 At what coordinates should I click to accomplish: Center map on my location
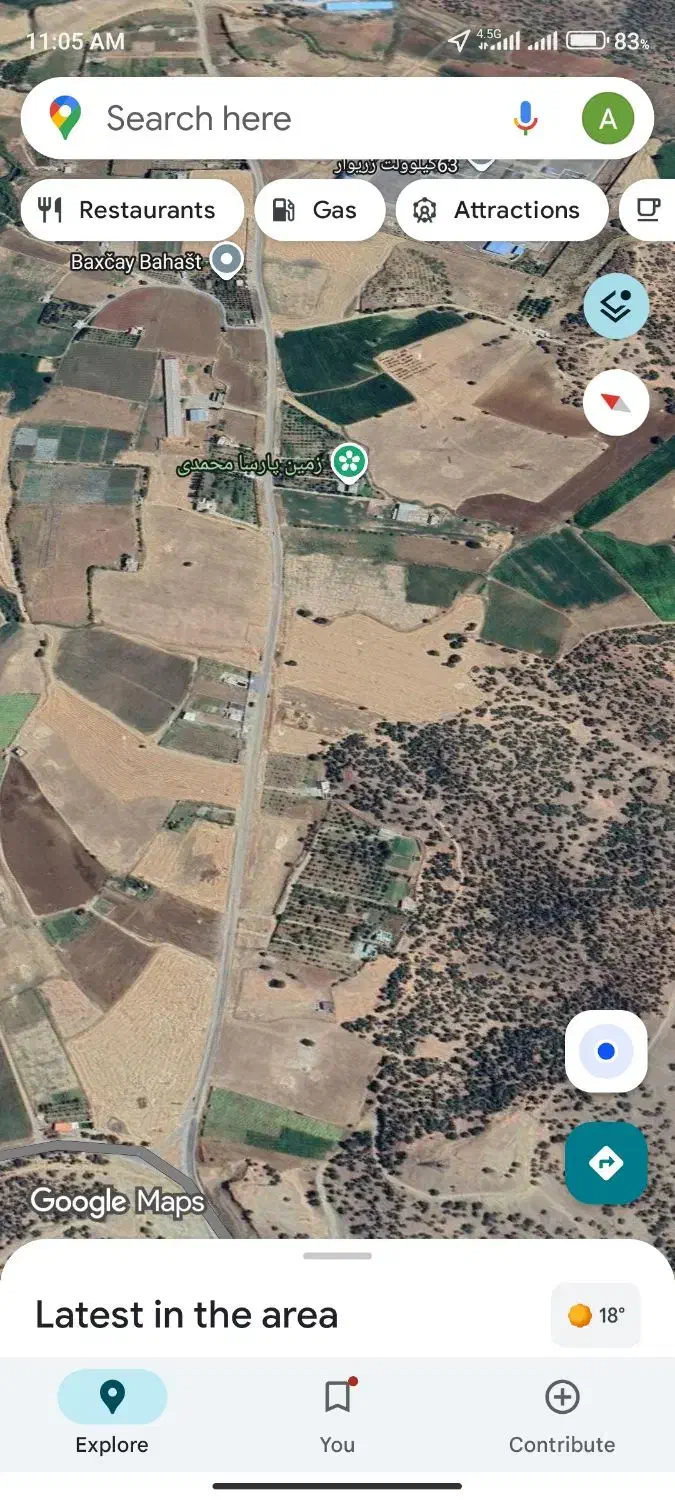[x=606, y=1051]
